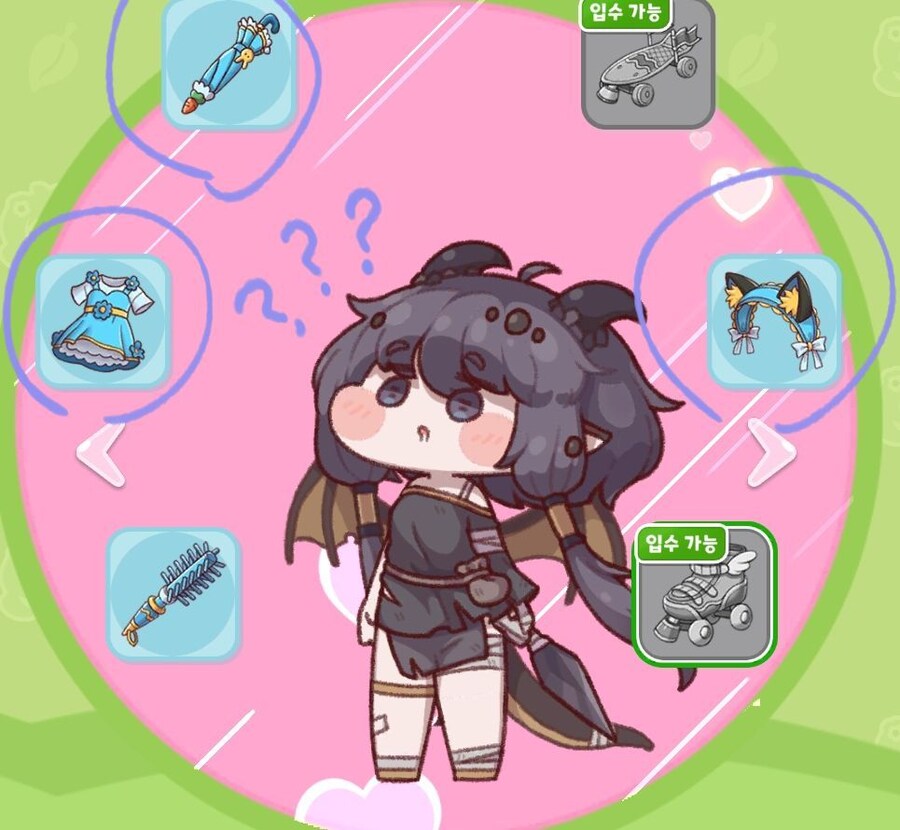The height and width of the screenshot is (830, 900).
Task: Select the blue flower dress item
Action: (x=103, y=322)
